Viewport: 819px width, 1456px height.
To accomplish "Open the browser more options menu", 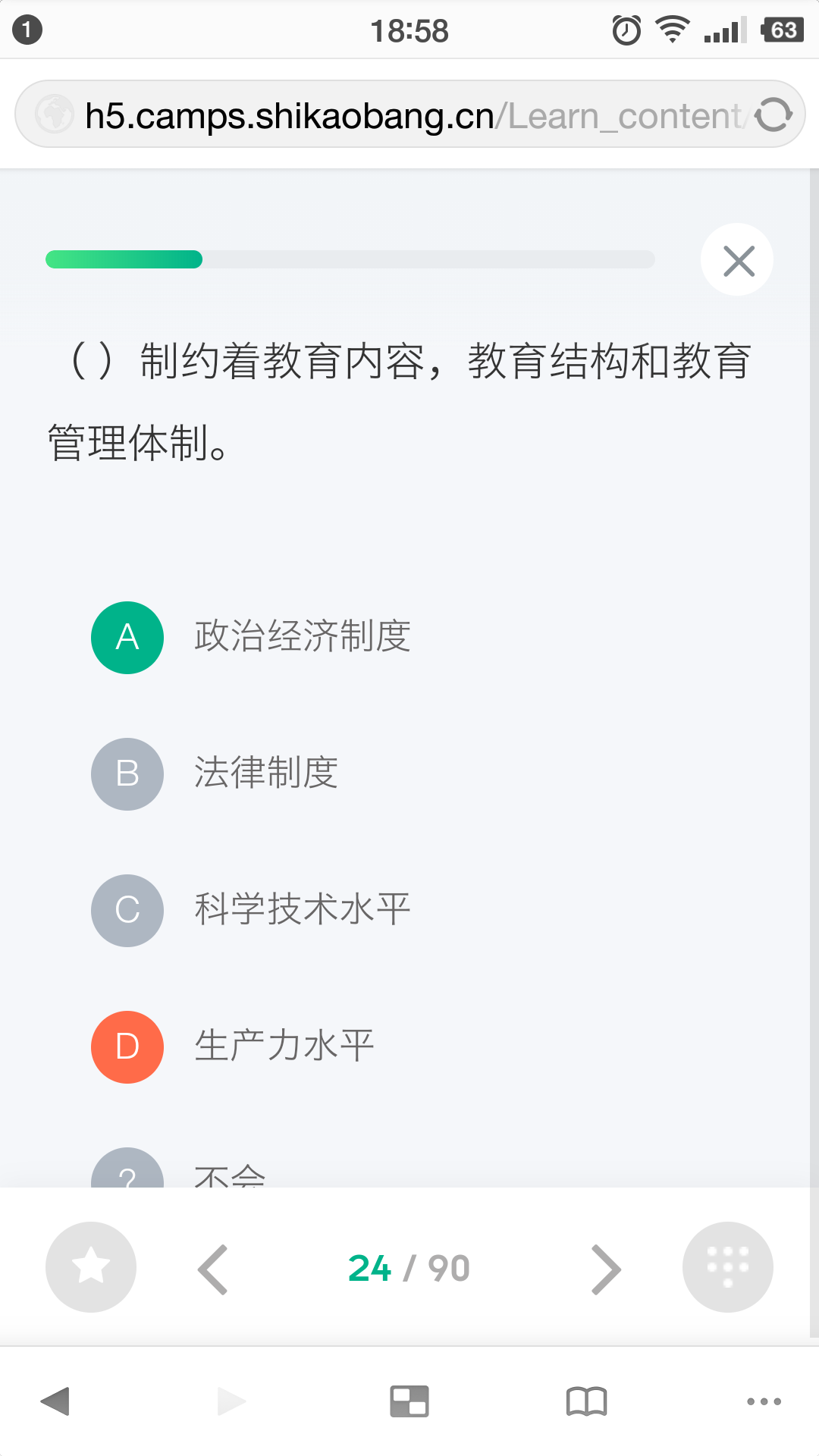I will click(764, 1401).
